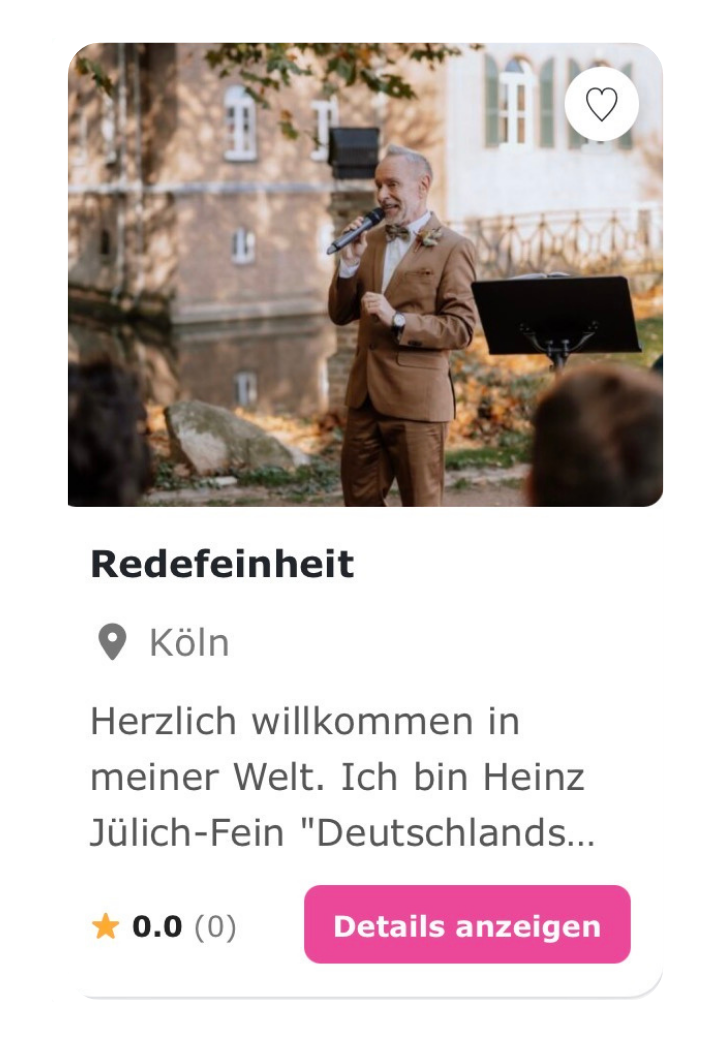This screenshot has width=720, height=1040.
Task: Open the Redefeinheit listing title
Action: point(222,565)
